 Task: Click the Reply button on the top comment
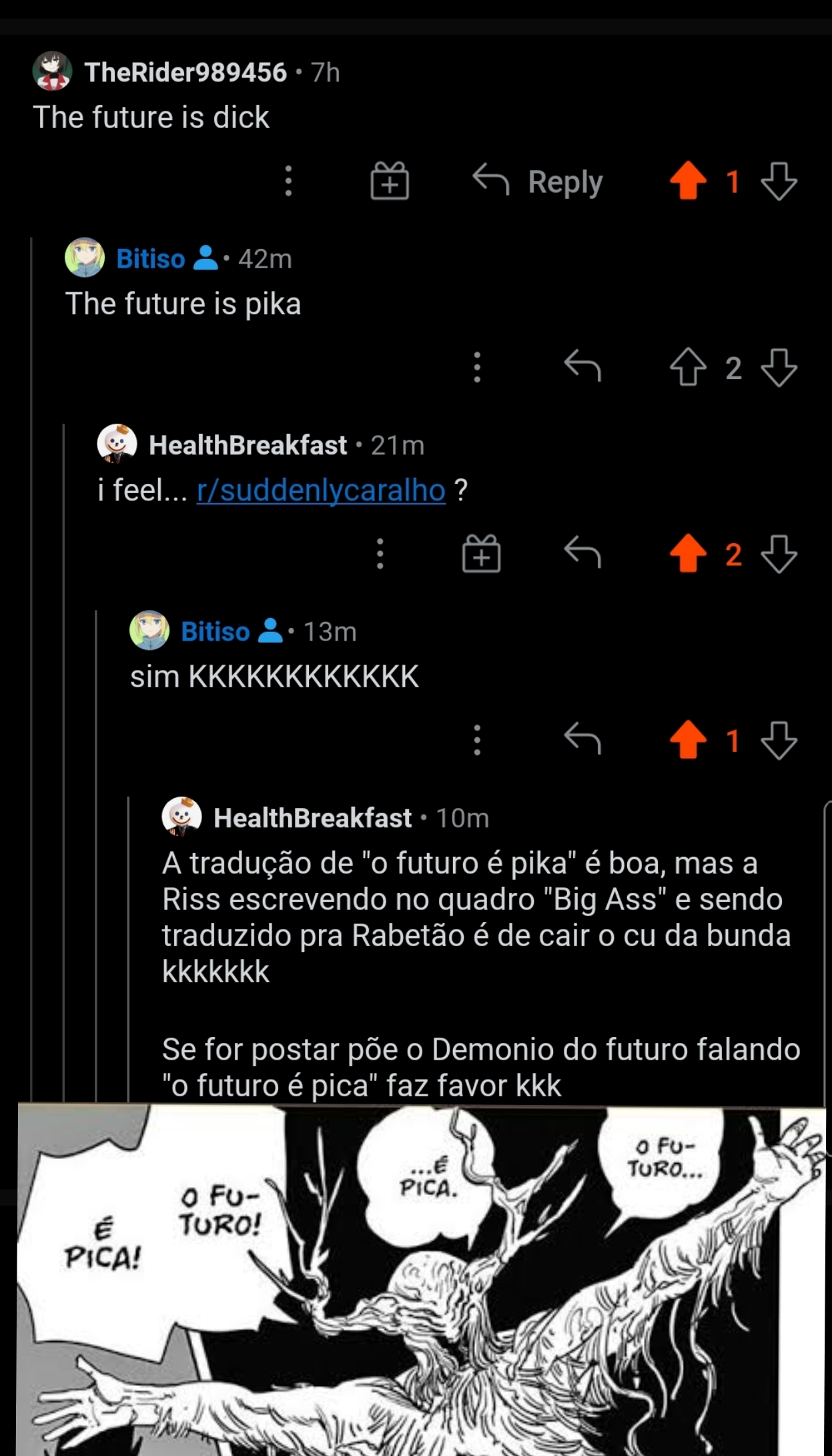tap(564, 181)
